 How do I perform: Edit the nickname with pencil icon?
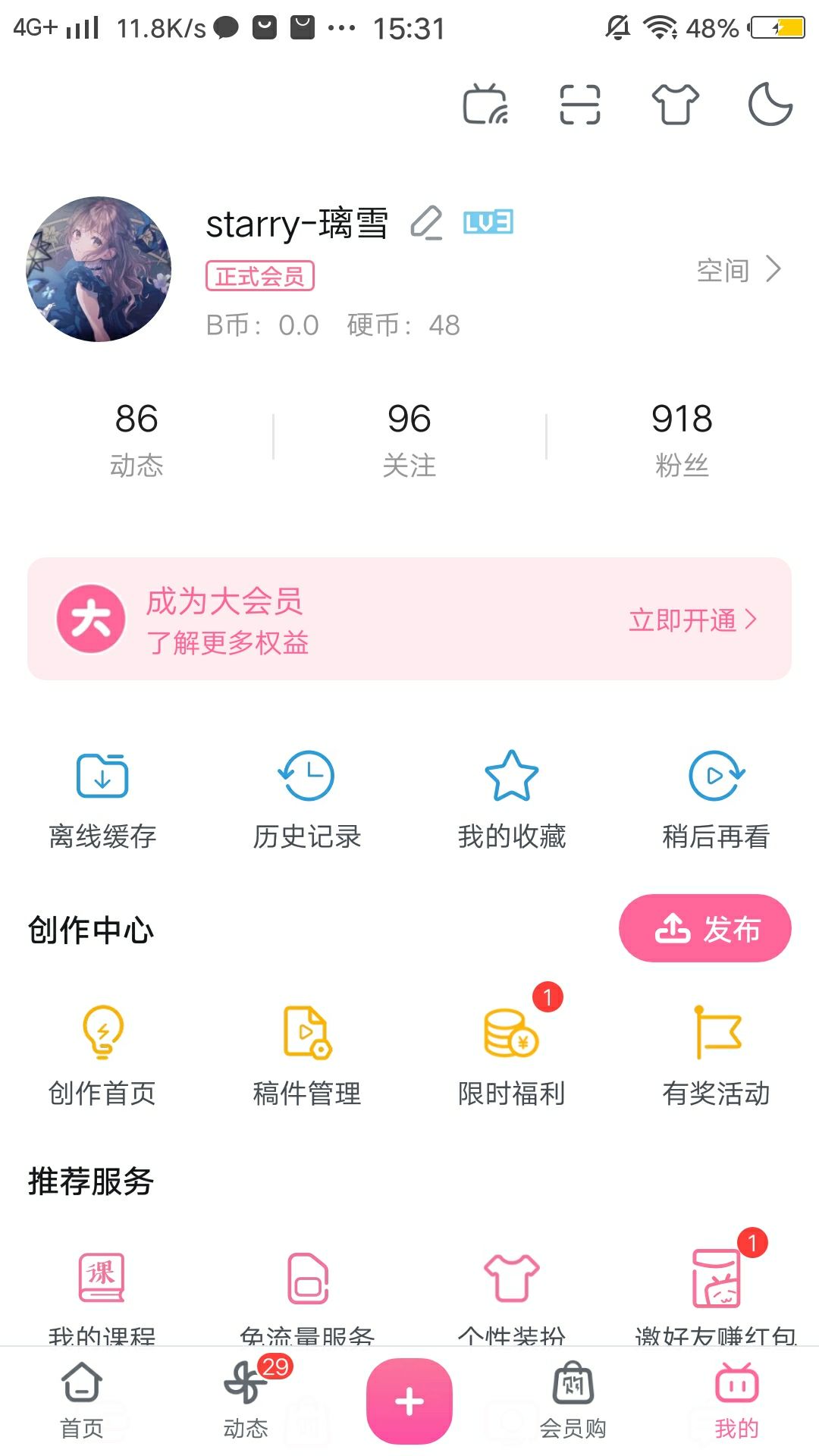[x=426, y=224]
